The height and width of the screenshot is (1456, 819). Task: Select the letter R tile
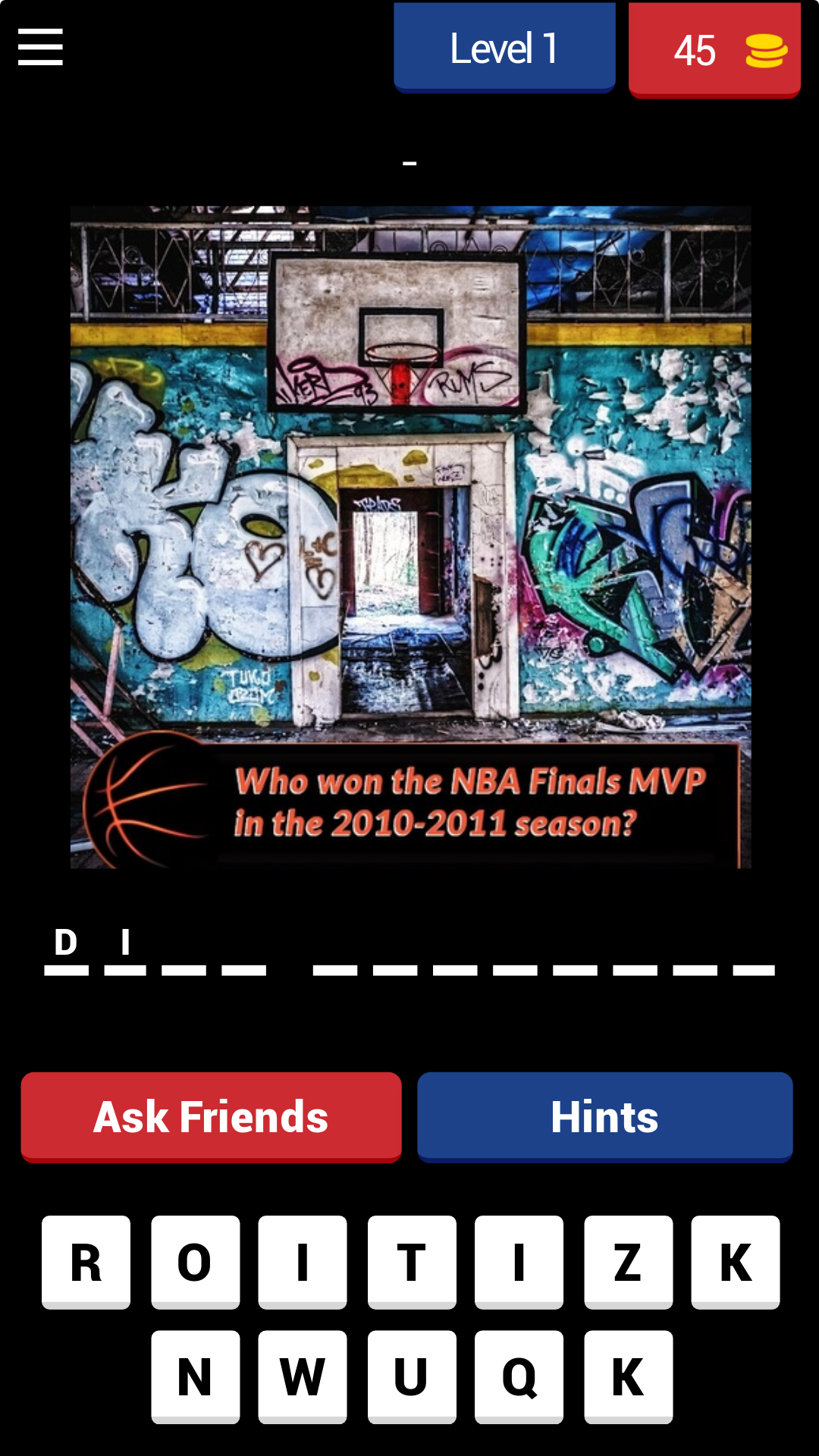click(86, 1262)
